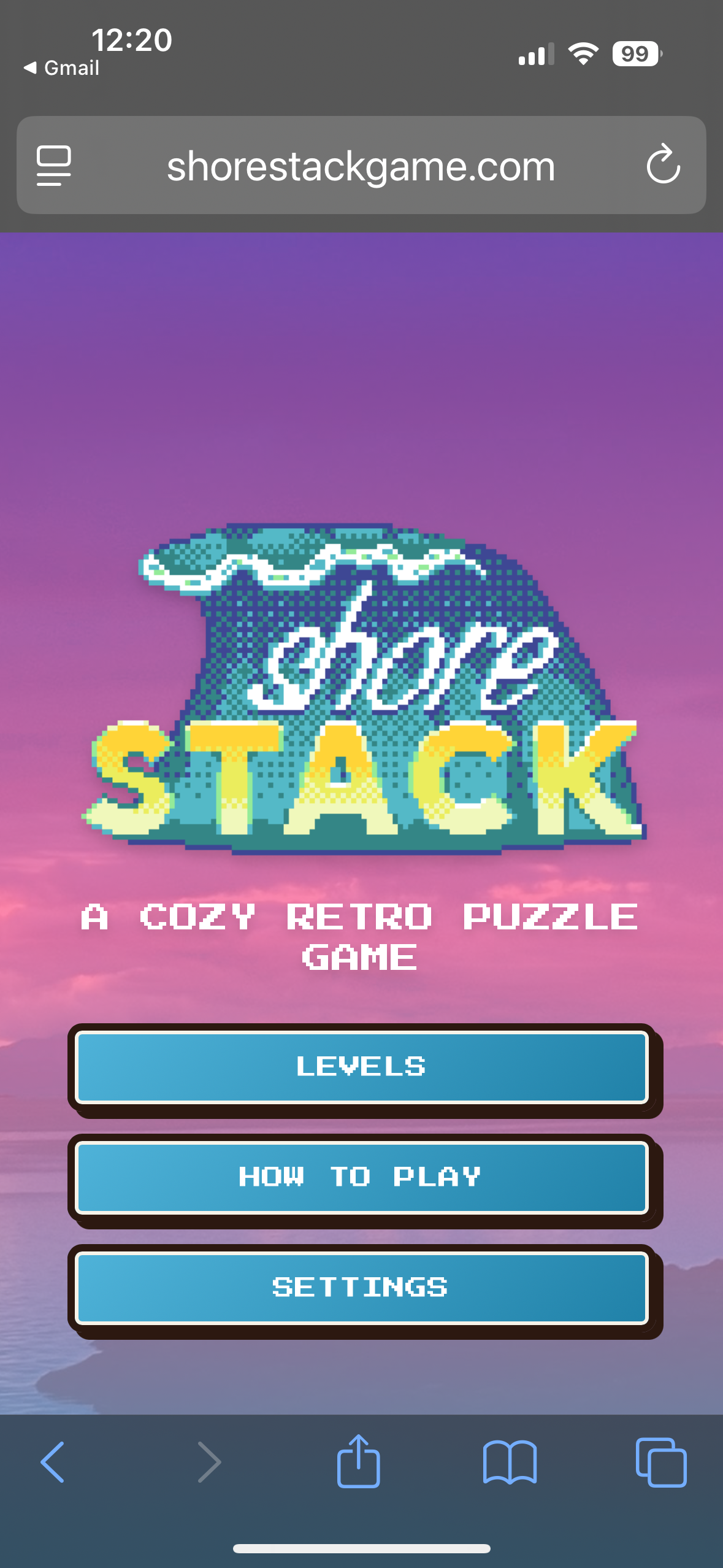
Task: Show all open tabs
Action: coord(661,1462)
